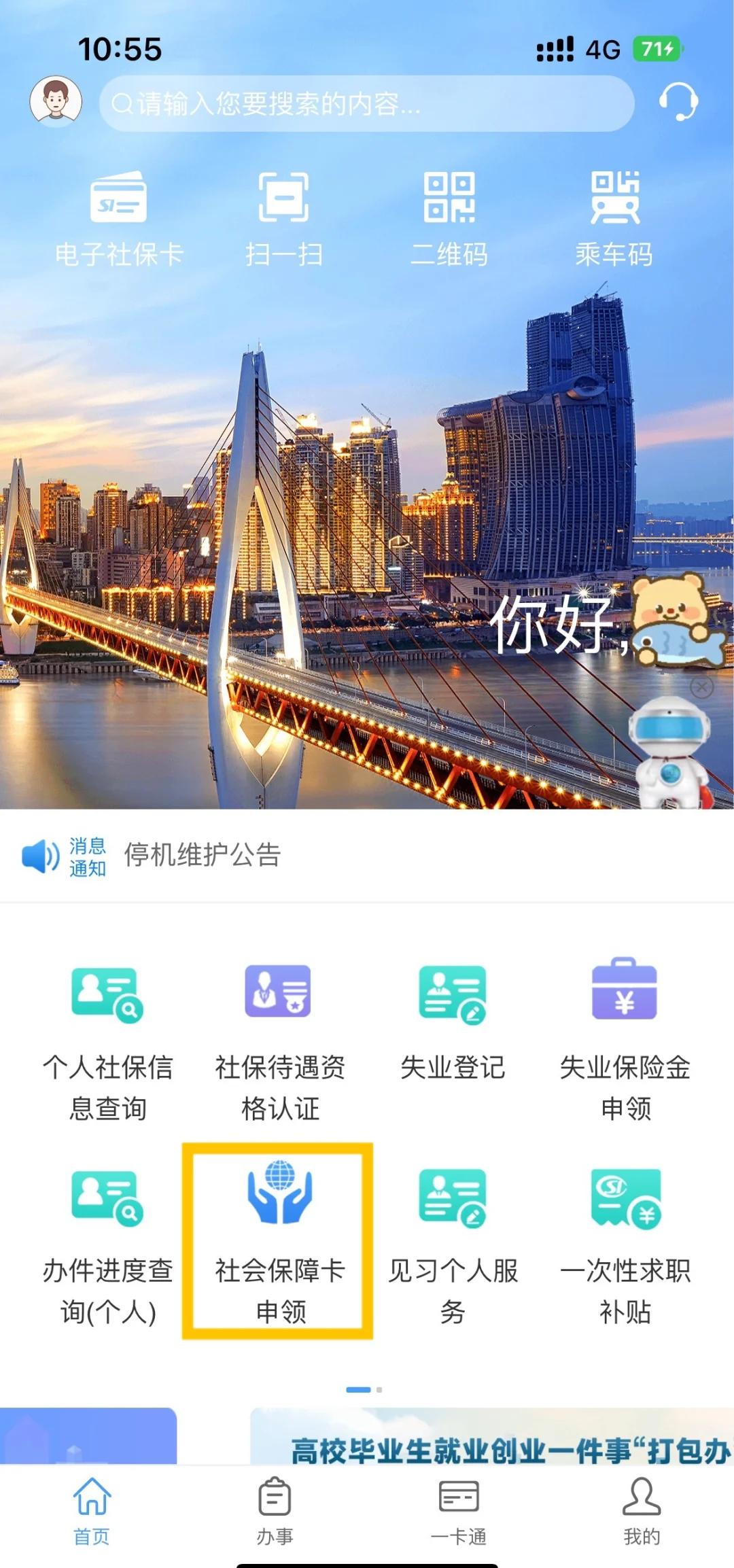Dismiss the floating robot assistant
The width and height of the screenshot is (734, 1568).
point(701,687)
